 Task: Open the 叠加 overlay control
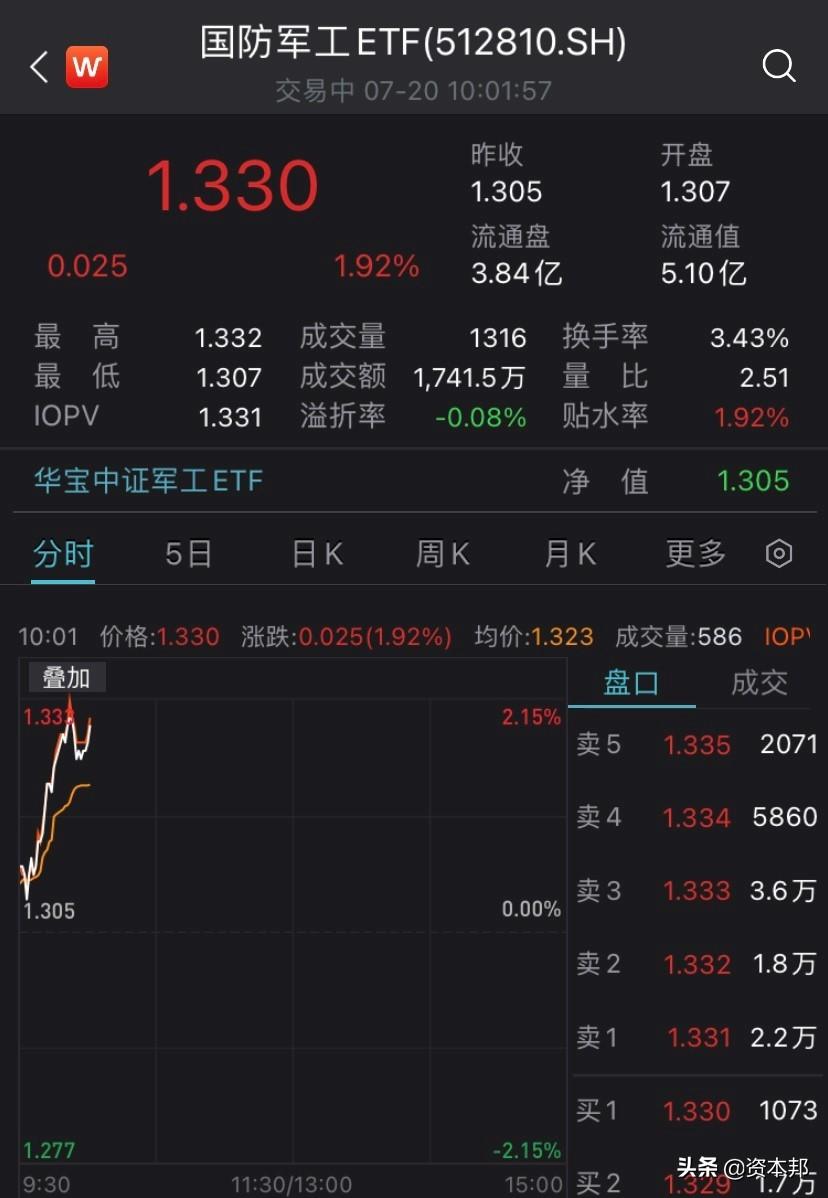point(66,677)
